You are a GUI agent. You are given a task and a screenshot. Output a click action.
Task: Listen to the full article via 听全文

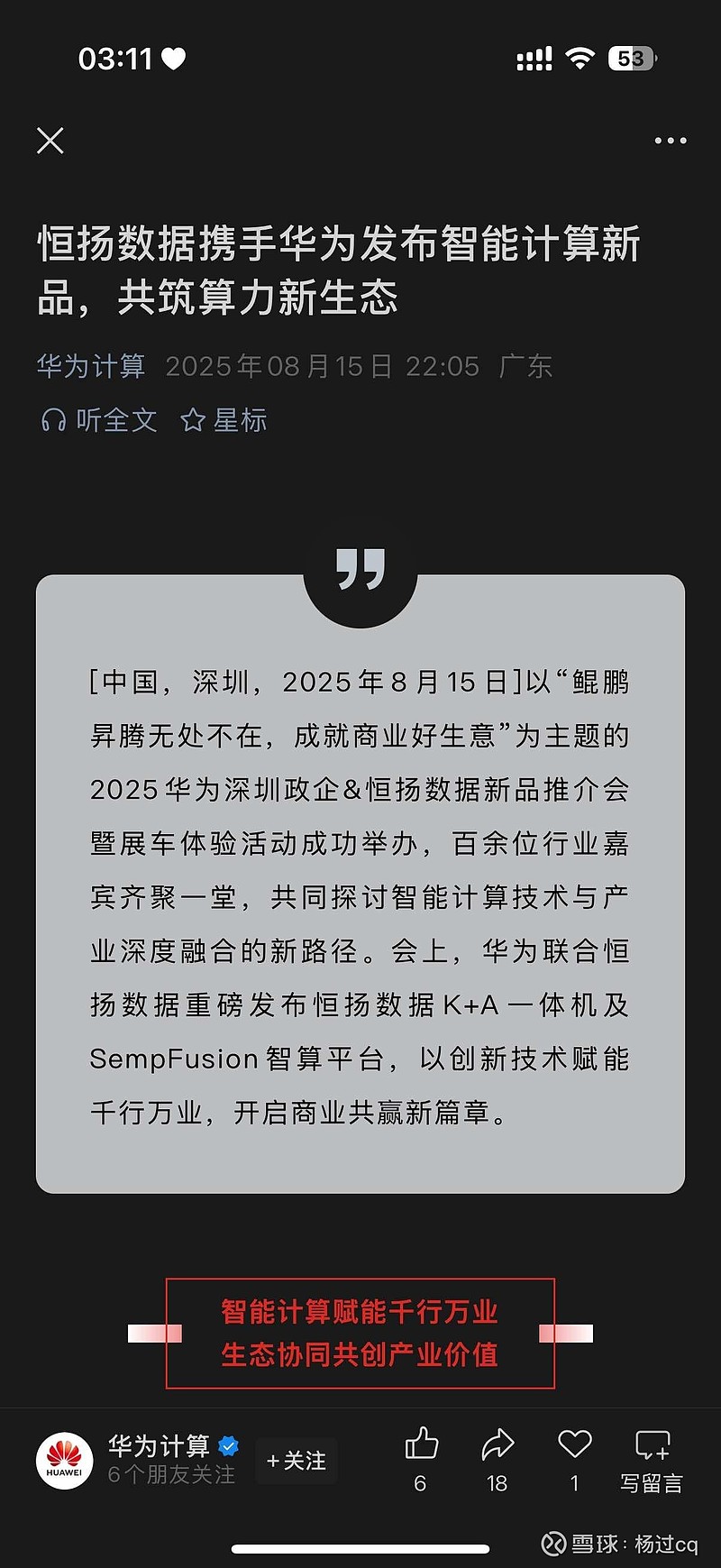pyautogui.click(x=99, y=420)
